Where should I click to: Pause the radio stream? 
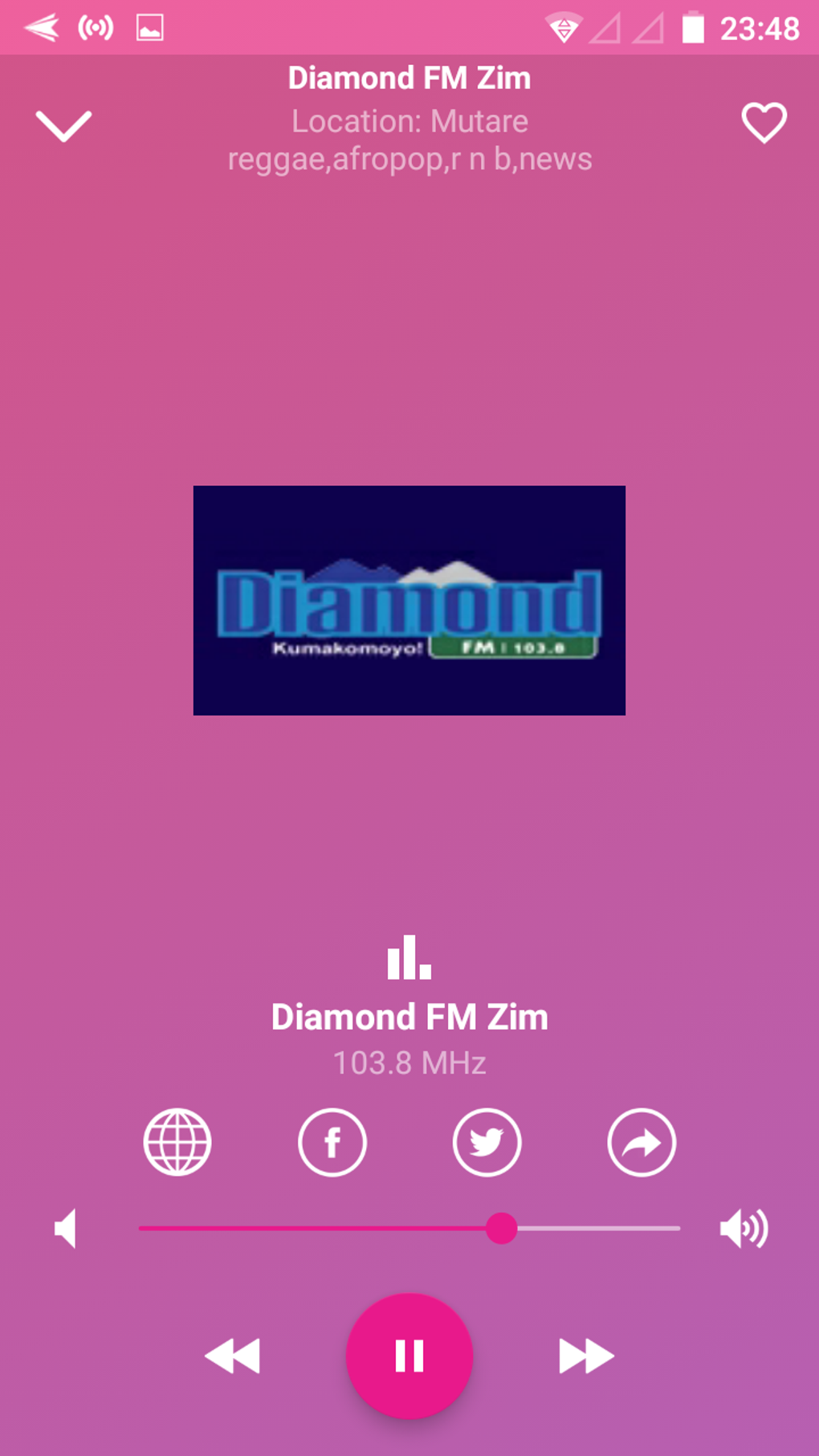pyautogui.click(x=409, y=1356)
